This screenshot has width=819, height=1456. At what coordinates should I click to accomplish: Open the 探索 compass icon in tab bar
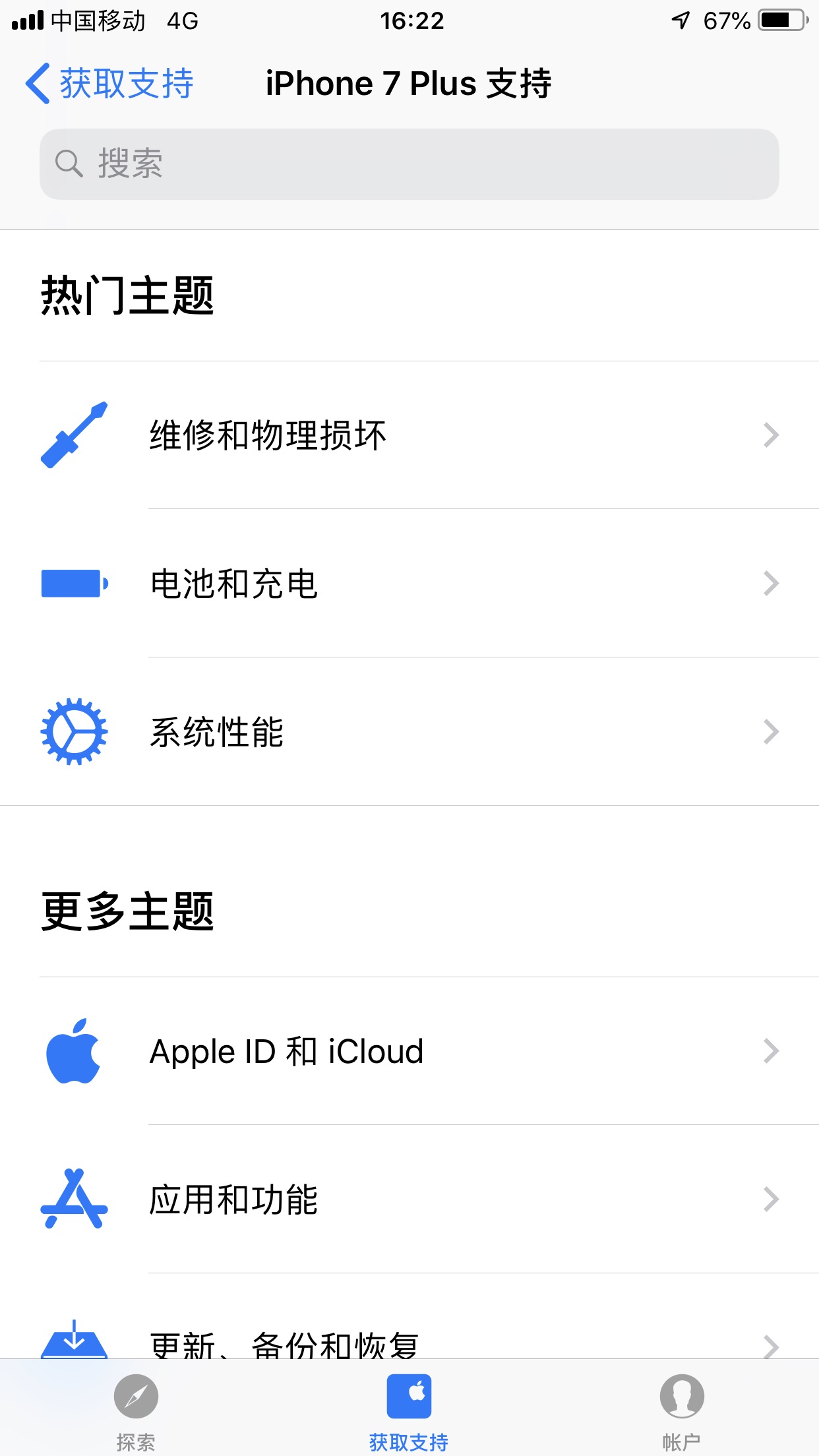point(135,1397)
